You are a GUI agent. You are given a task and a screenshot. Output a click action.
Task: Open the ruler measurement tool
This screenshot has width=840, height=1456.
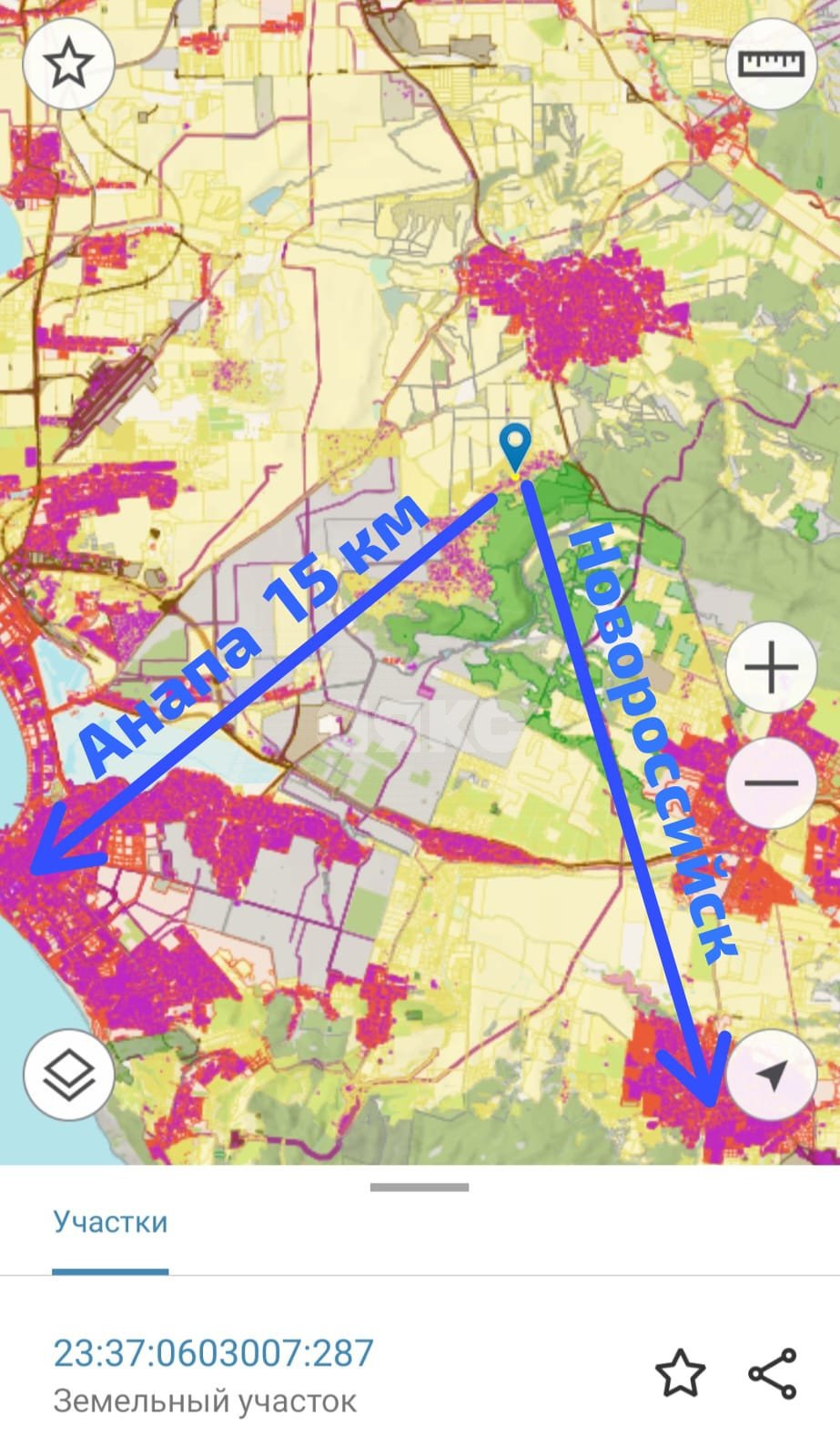772,64
